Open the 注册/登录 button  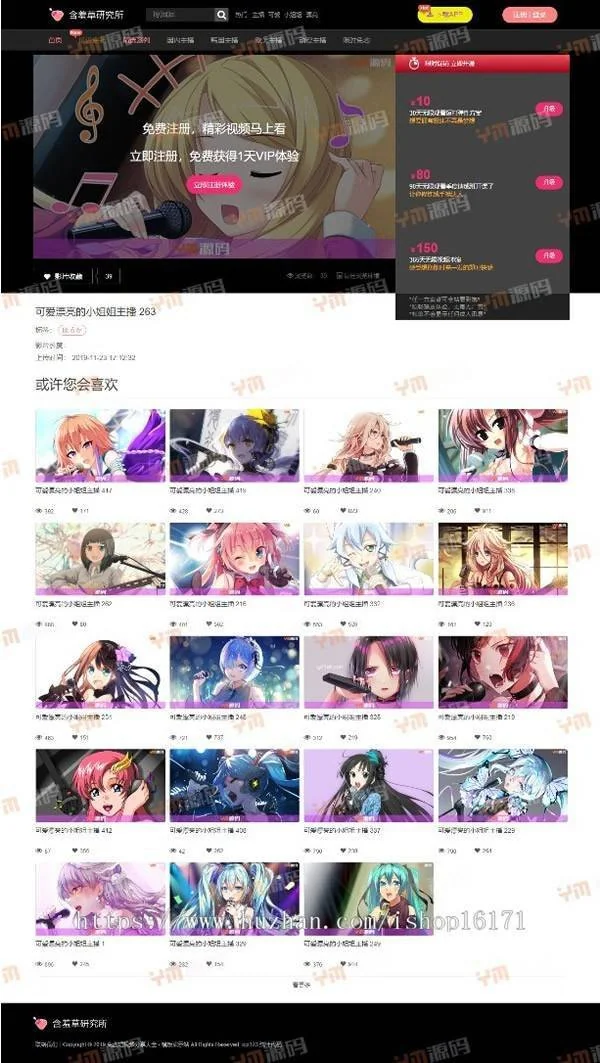528,15
